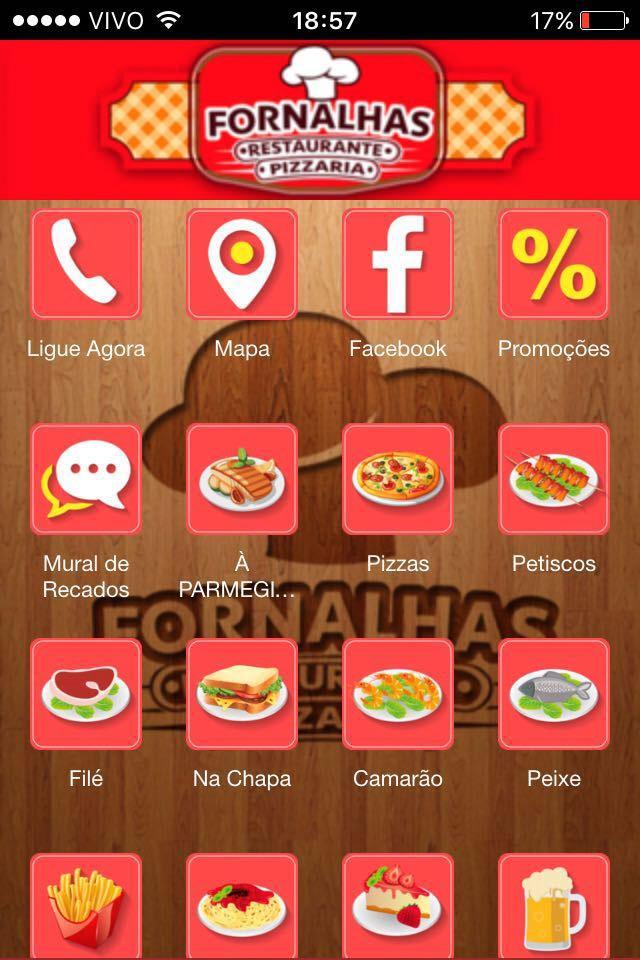Tap Ligue Agora to call the restaurant
Viewport: 640px width, 960px height.
point(86,264)
